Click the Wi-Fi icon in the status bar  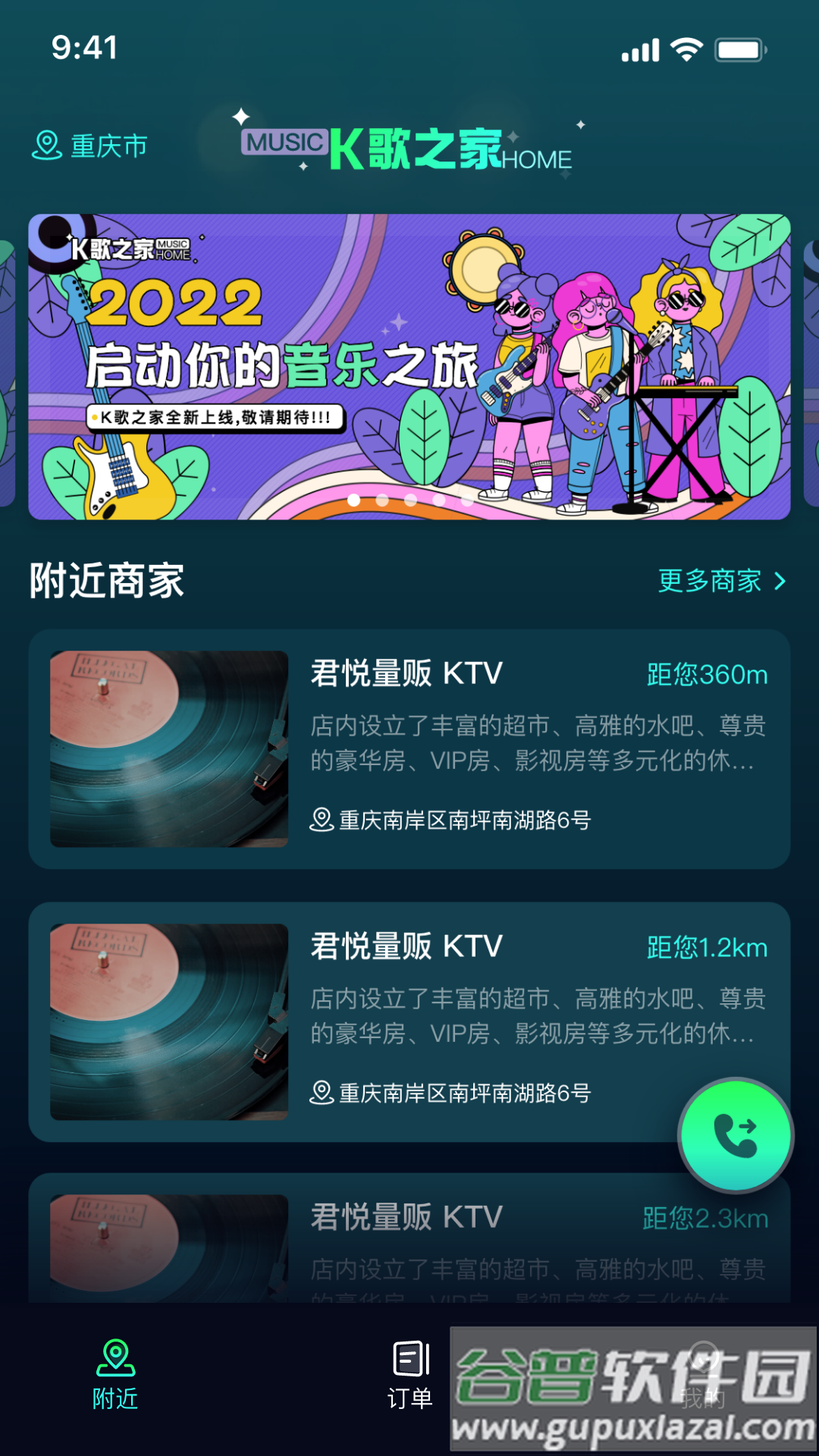coord(685,48)
